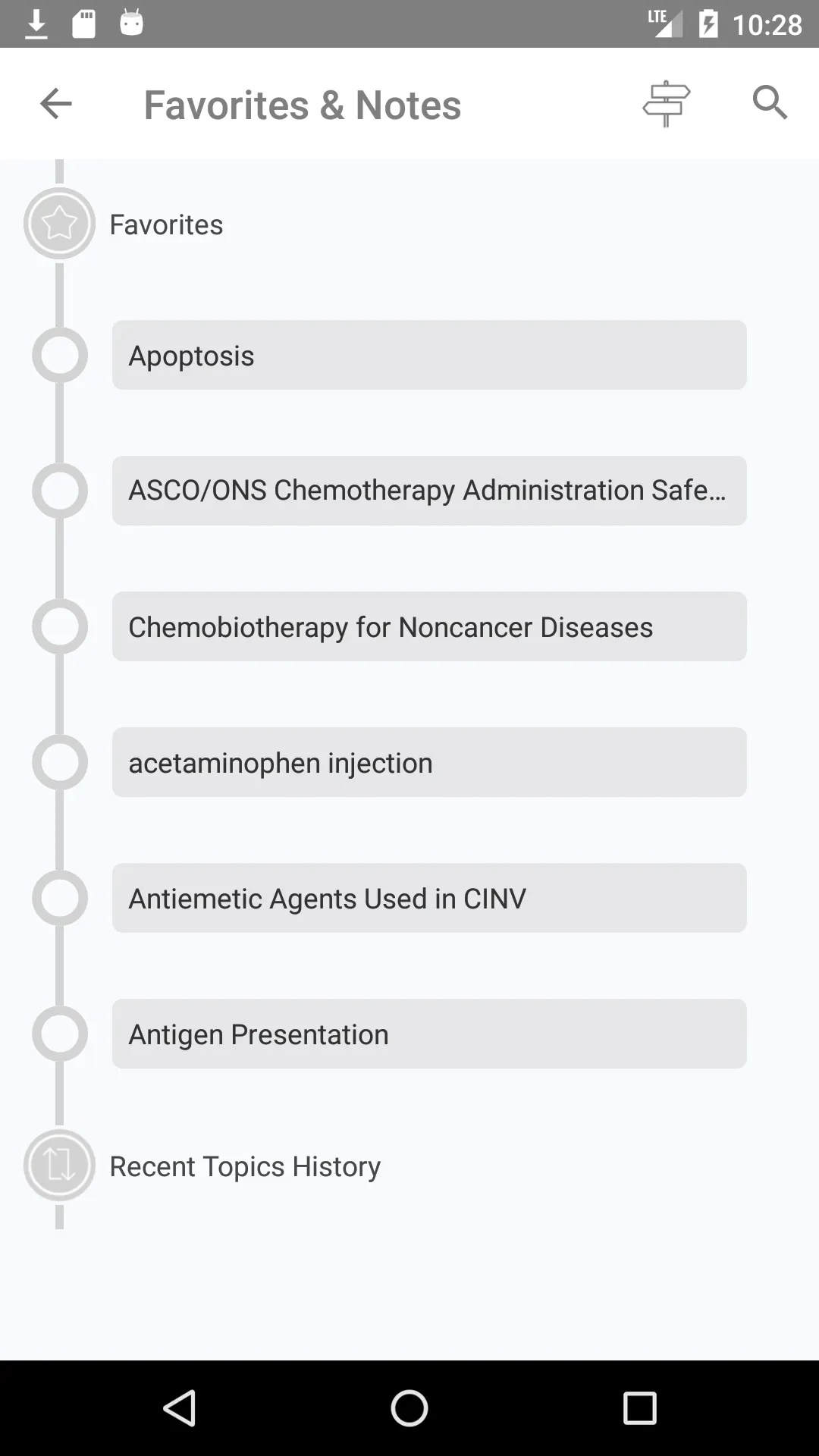Viewport: 819px width, 1456px height.
Task: Open Chemobiotherapy for Noncancer Diseases
Action: [x=429, y=626]
